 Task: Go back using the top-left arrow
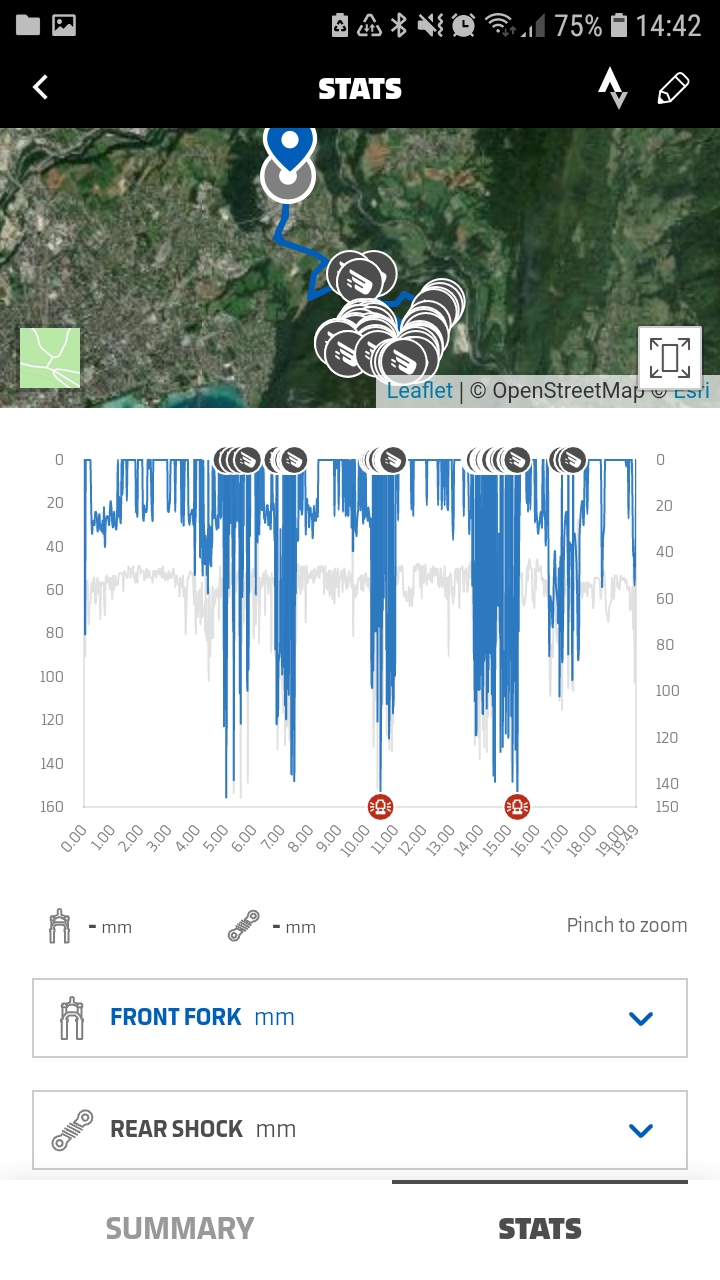point(40,88)
